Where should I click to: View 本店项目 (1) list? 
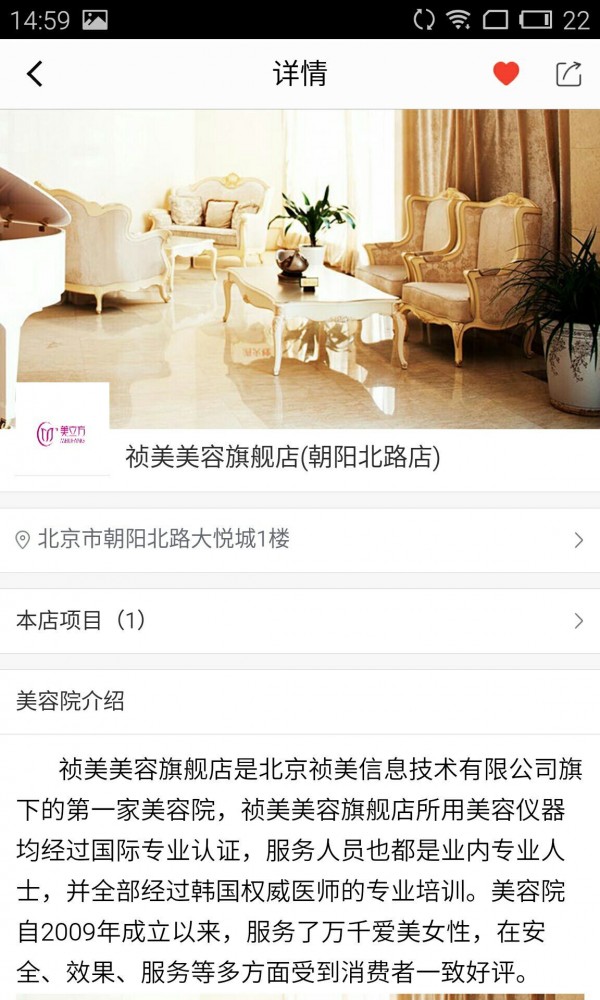(x=300, y=621)
